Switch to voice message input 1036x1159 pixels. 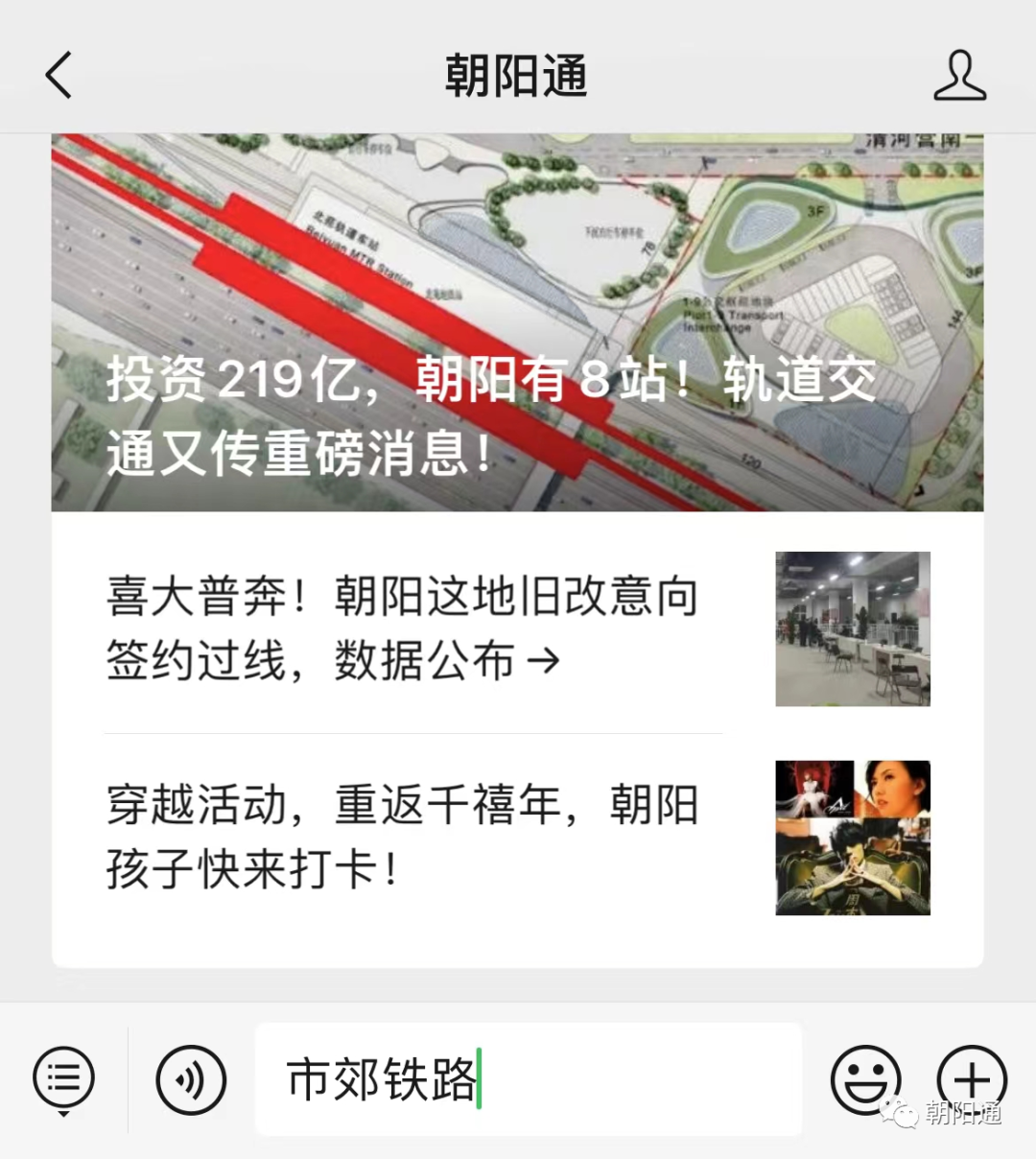coord(191,1080)
